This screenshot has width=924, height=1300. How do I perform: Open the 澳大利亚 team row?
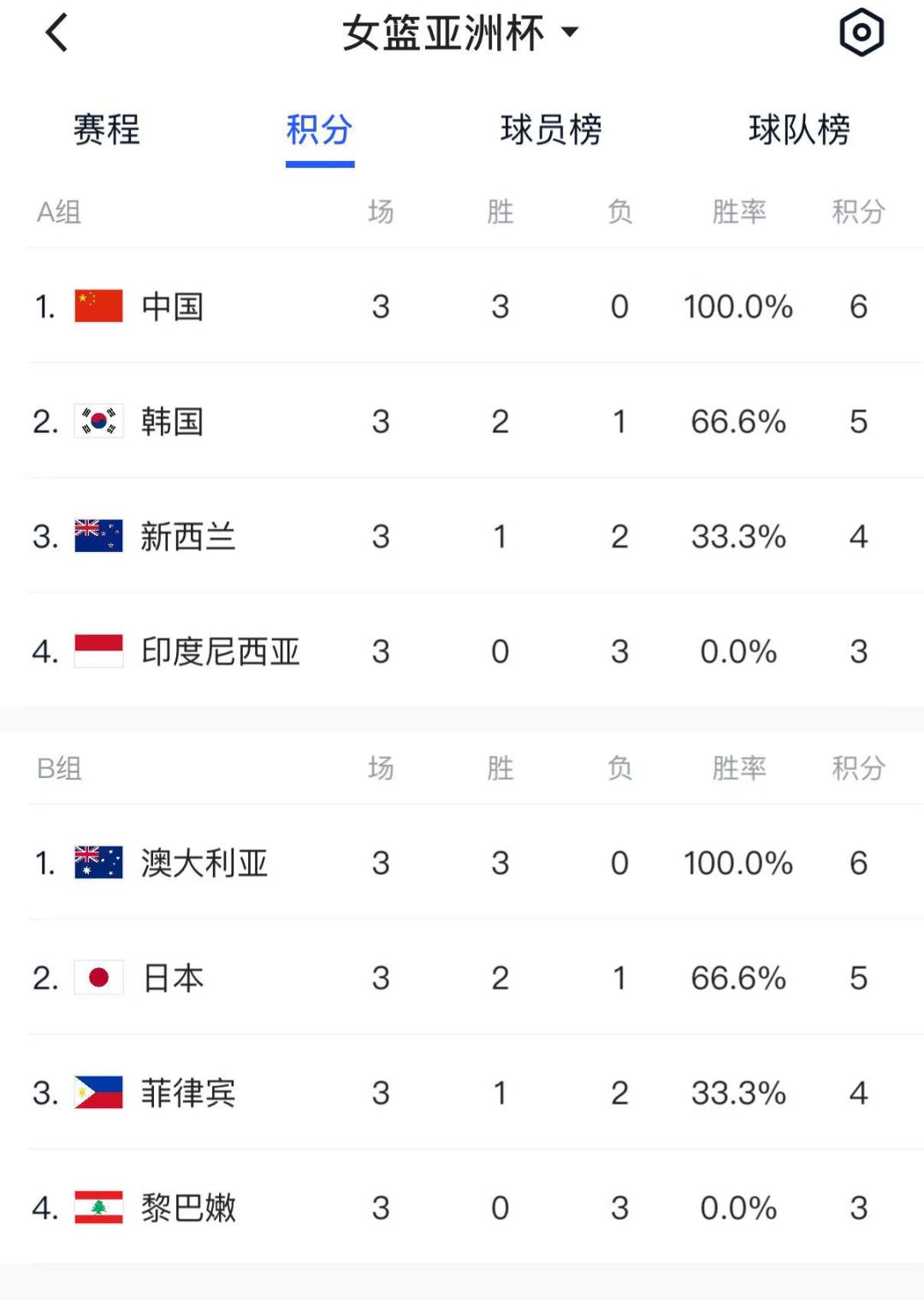204,863
